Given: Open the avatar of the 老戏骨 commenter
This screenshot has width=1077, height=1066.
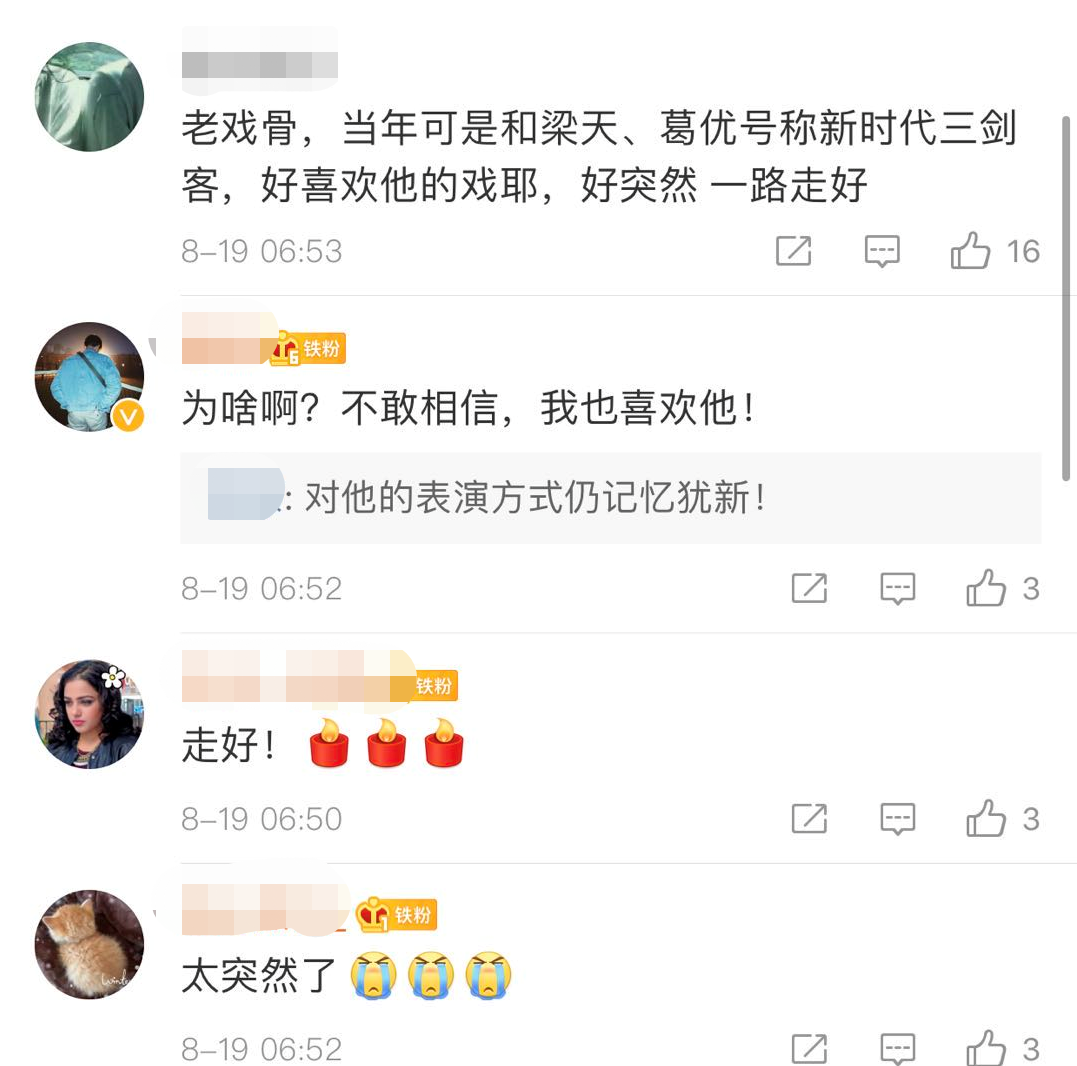Looking at the screenshot, I should tap(89, 97).
